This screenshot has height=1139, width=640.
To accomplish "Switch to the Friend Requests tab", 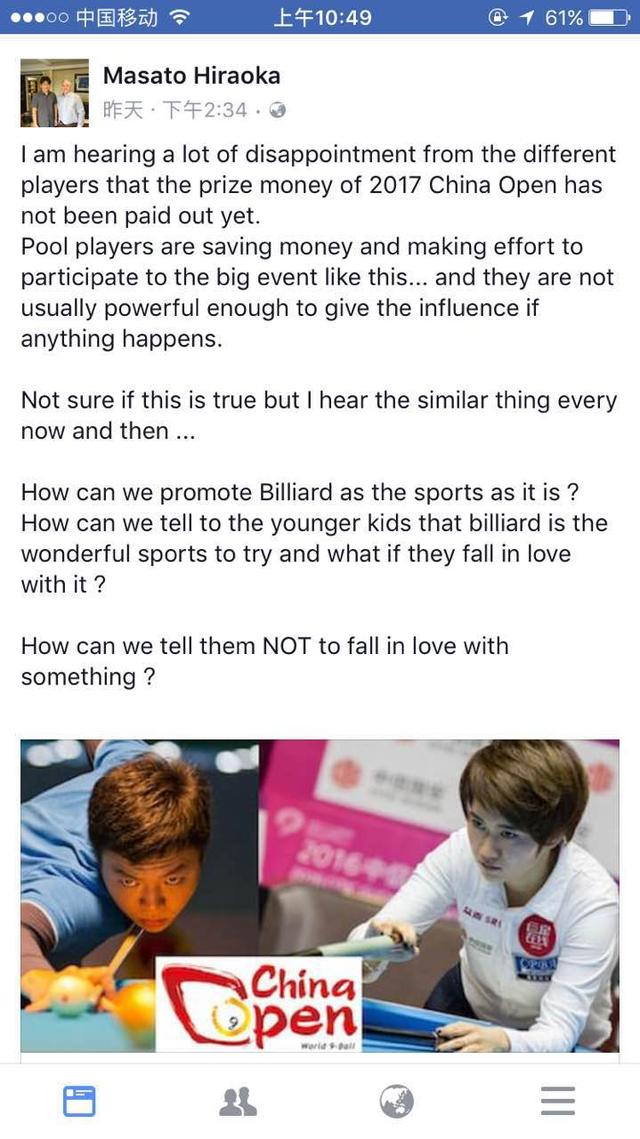I will point(238,1101).
